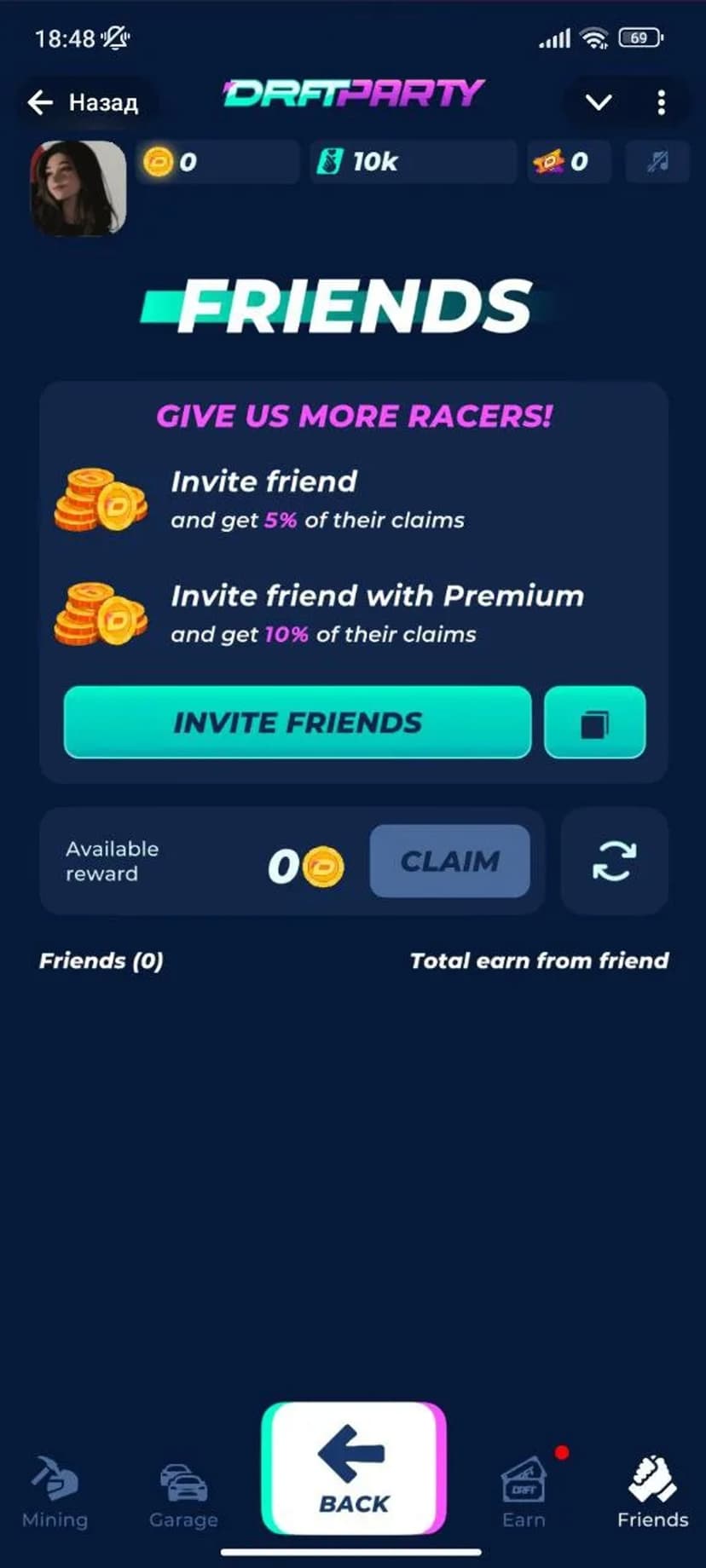
Task: Hit the big Back button
Action: click(354, 1467)
